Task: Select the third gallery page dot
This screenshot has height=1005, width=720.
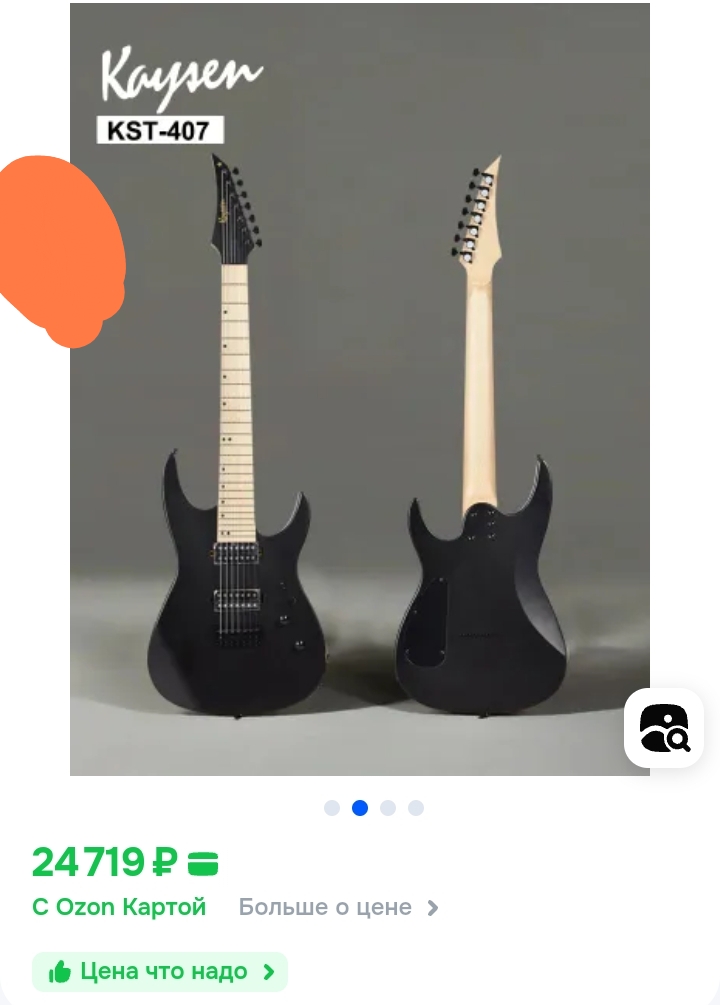Action: 388,808
